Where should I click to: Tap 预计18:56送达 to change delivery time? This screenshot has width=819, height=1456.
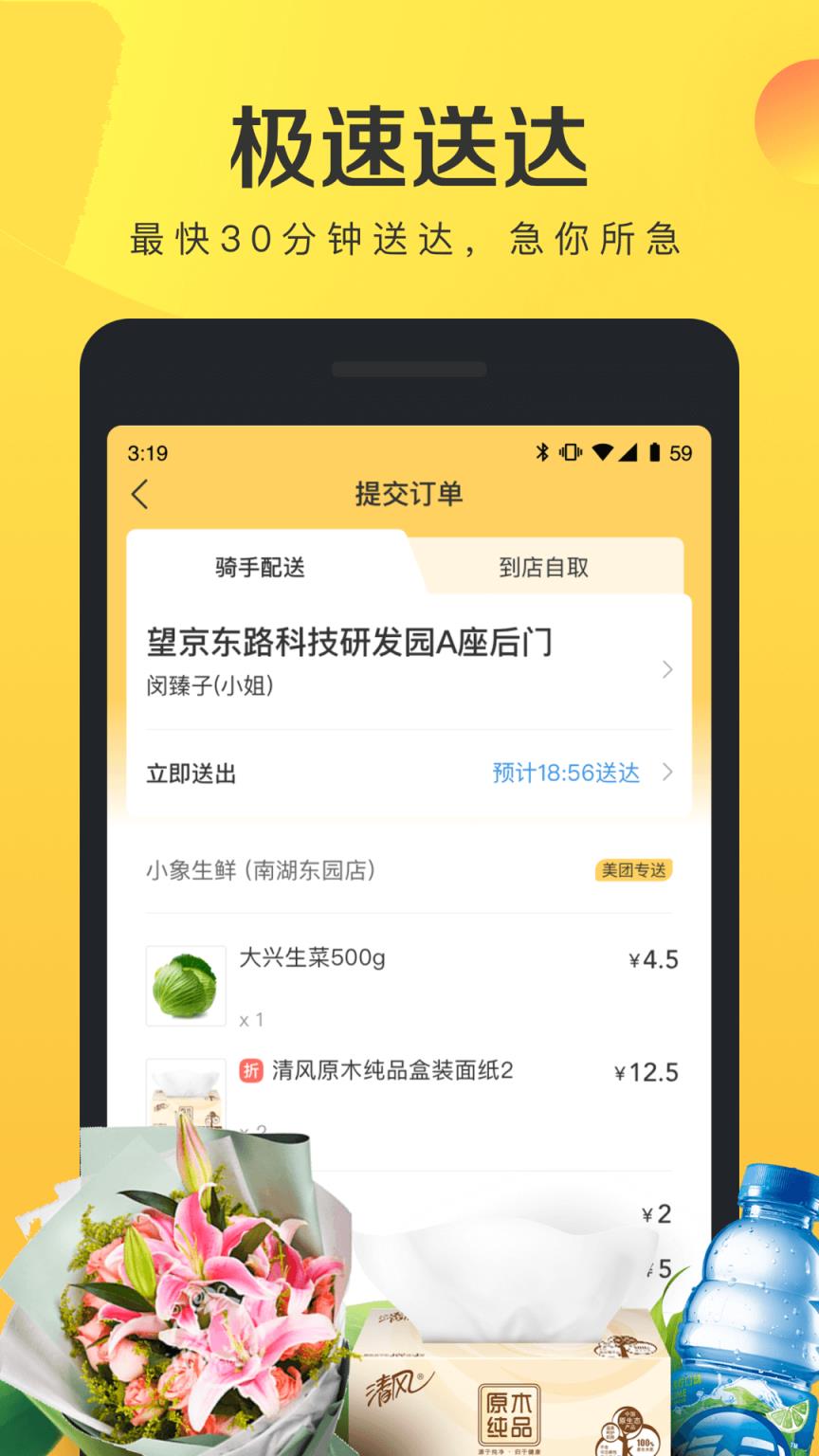point(566,774)
